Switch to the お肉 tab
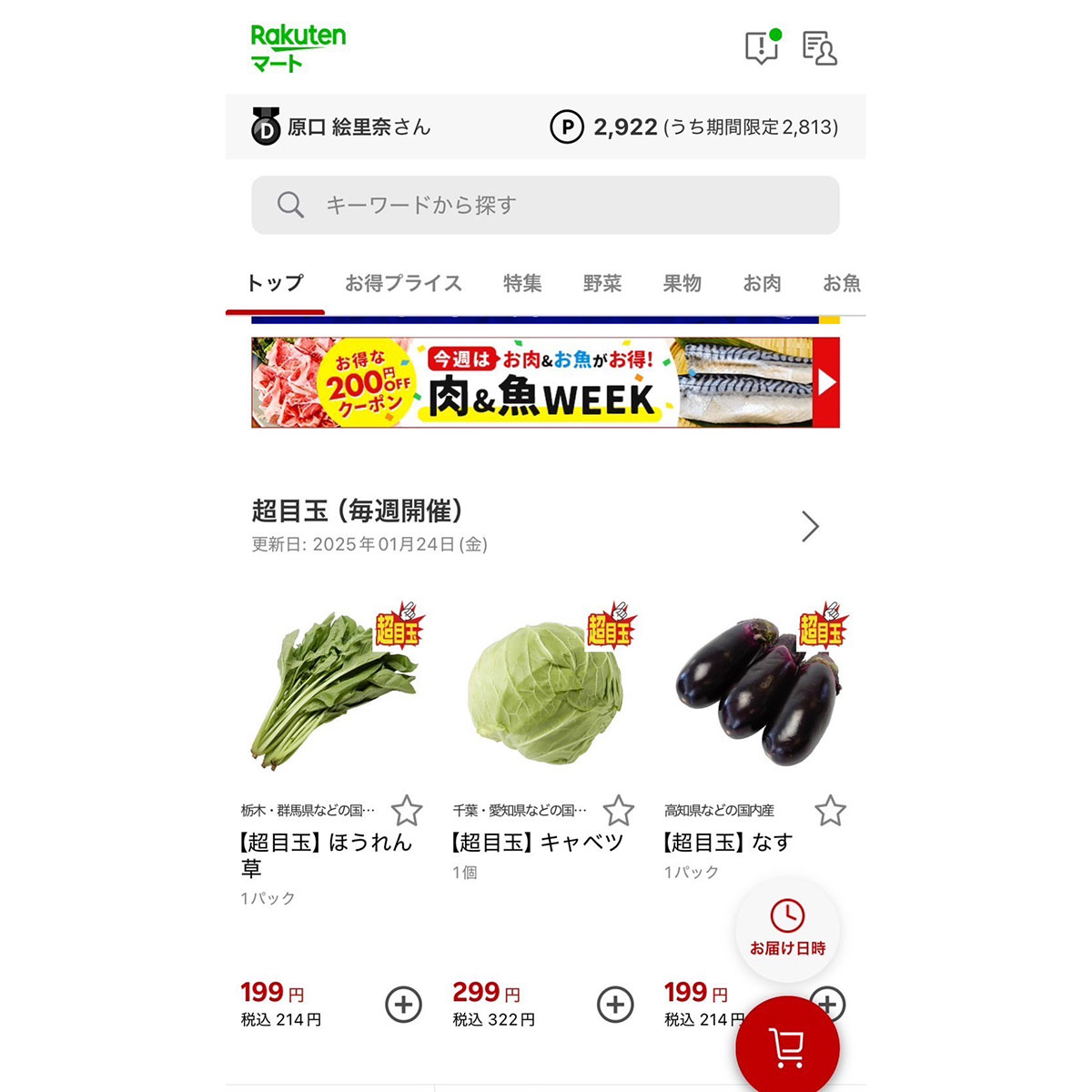 pyautogui.click(x=762, y=283)
